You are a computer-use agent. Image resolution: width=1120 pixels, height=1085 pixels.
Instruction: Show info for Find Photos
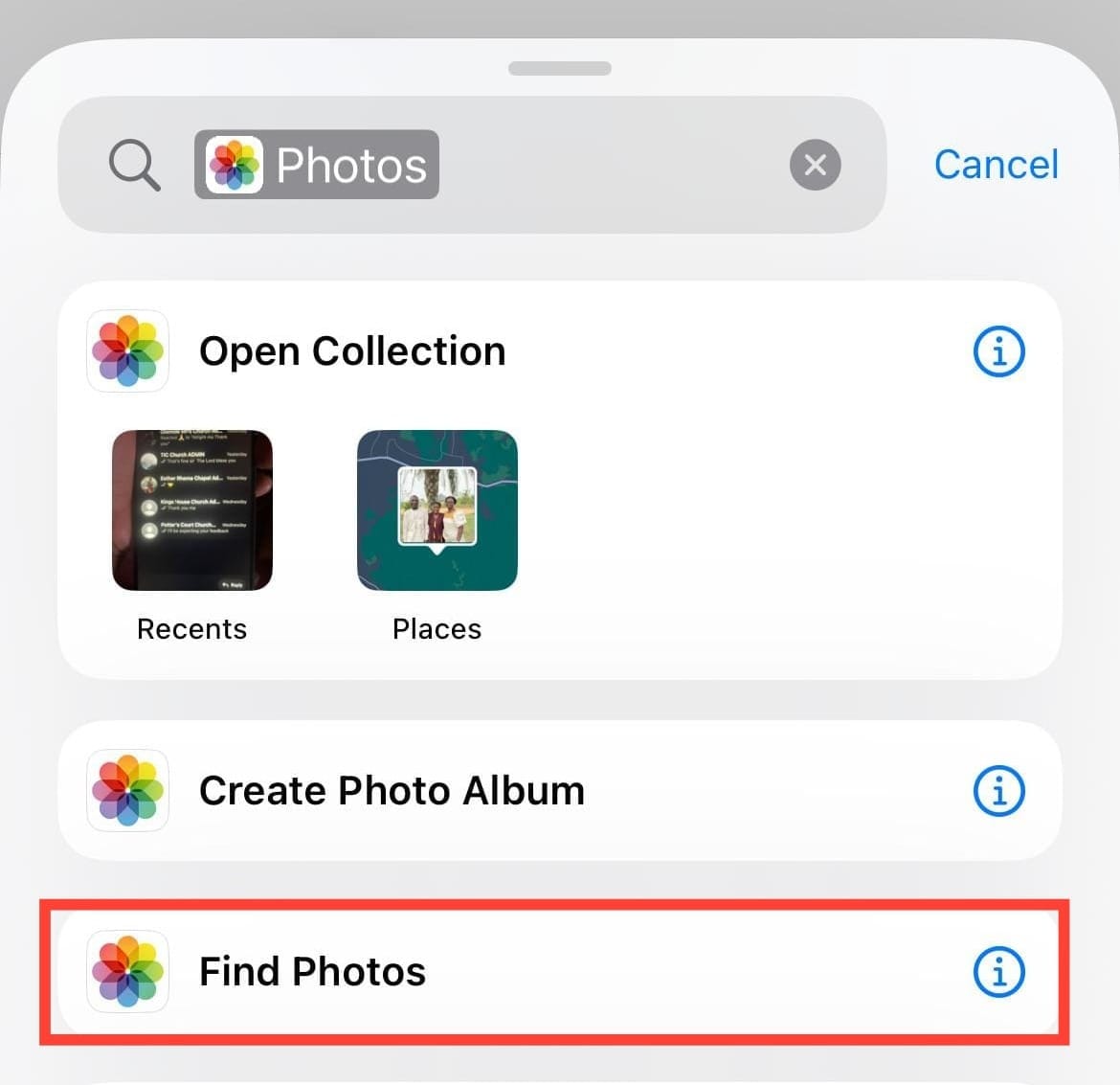998,972
